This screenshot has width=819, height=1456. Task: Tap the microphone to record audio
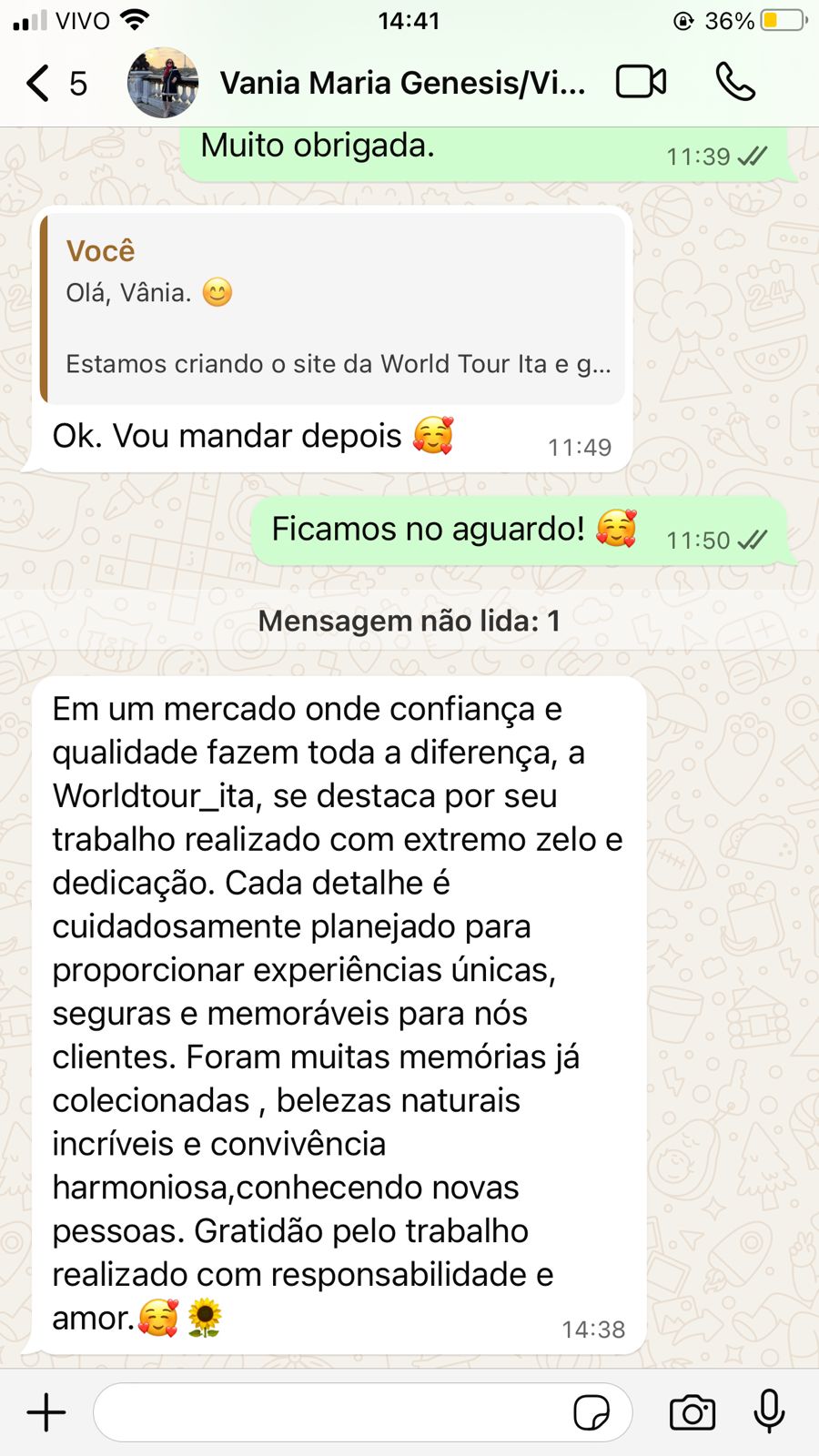tap(770, 1412)
